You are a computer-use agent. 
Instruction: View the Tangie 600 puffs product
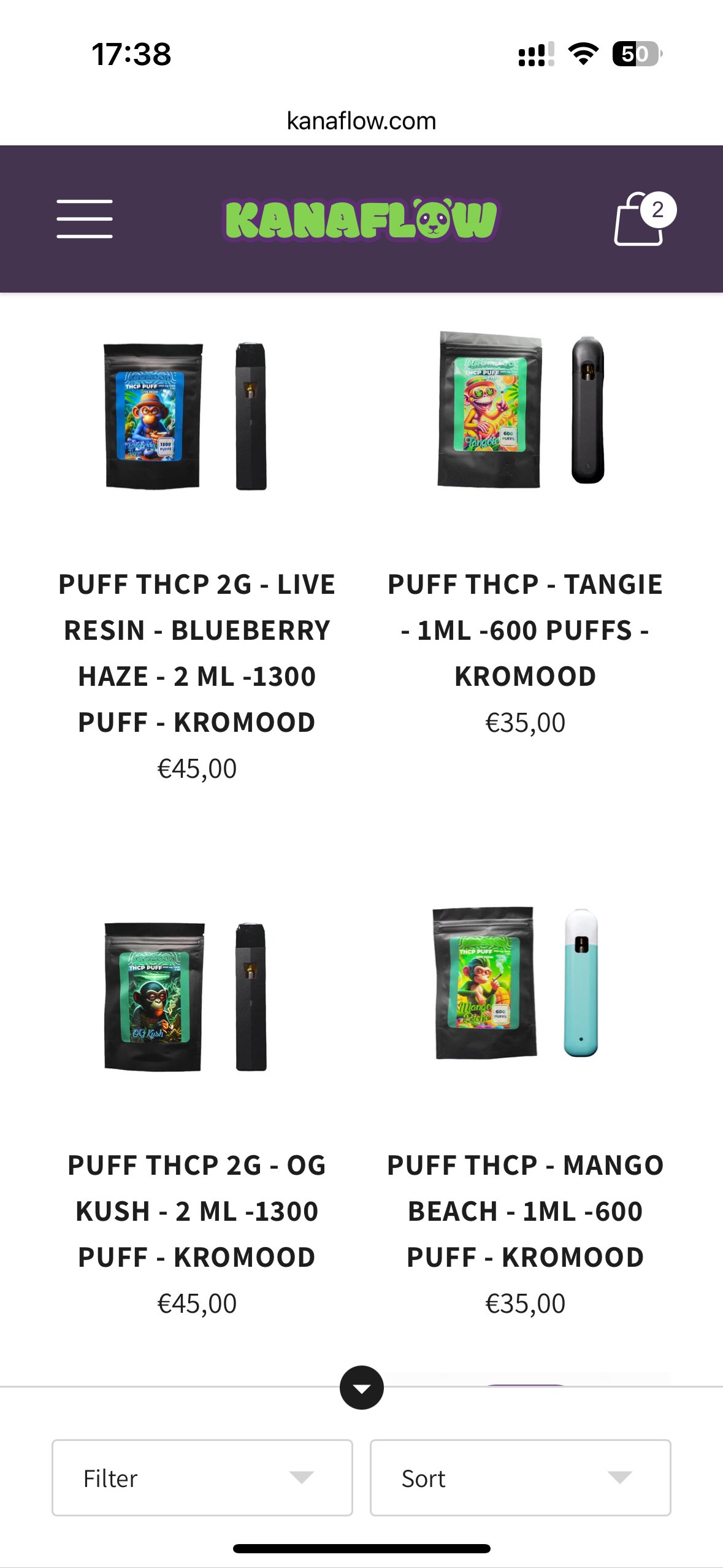point(525,629)
